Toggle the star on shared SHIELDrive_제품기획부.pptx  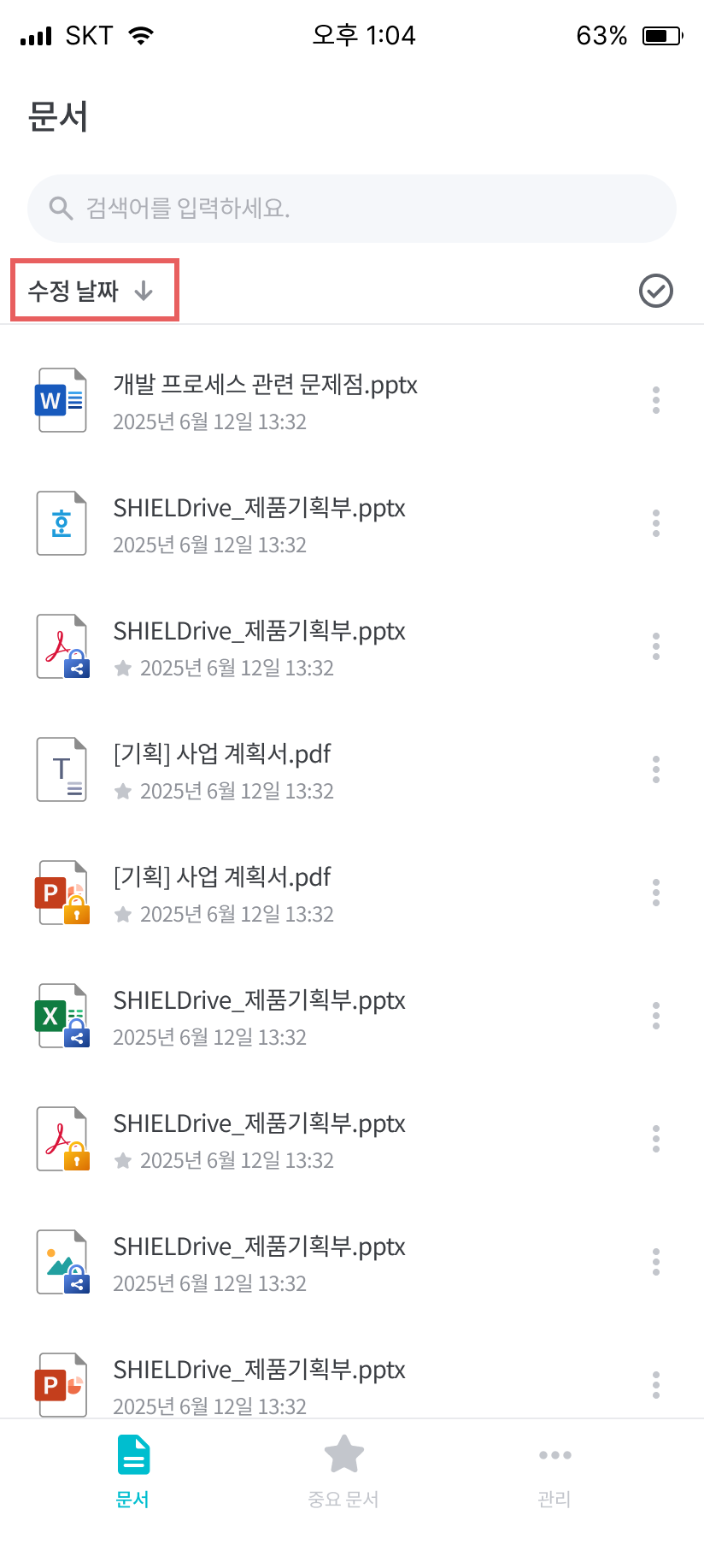[122, 668]
